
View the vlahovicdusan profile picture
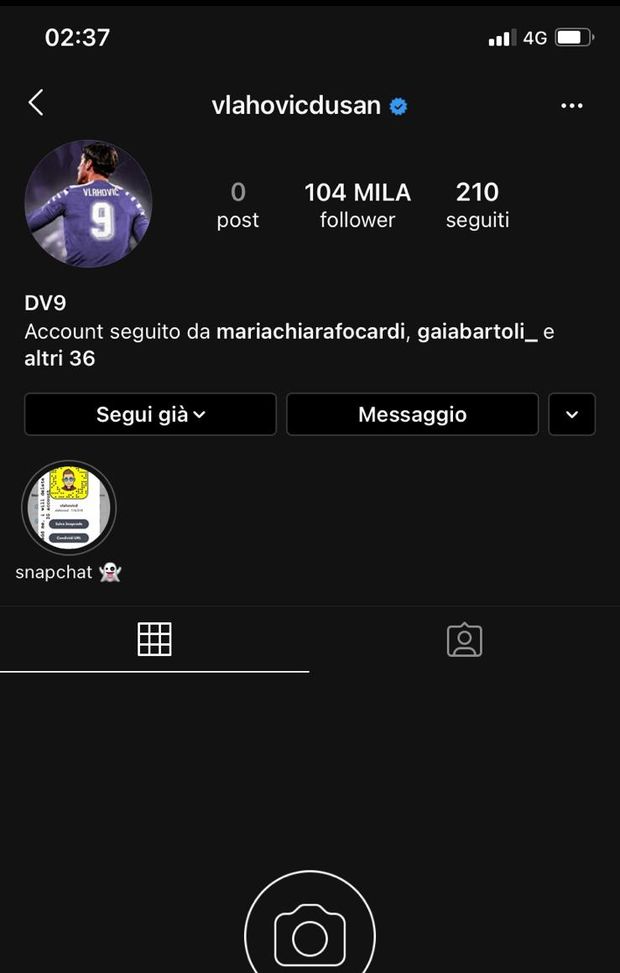pos(88,204)
